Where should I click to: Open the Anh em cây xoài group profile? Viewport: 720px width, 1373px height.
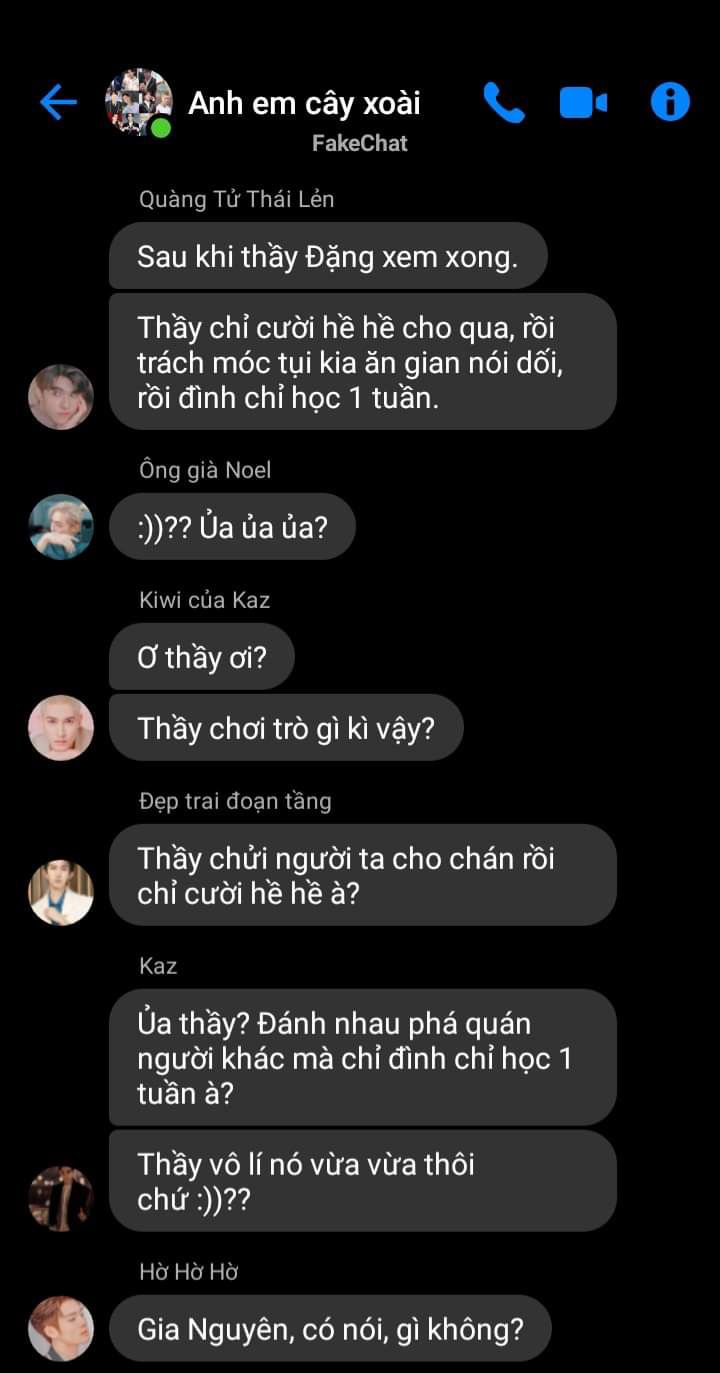click(139, 102)
